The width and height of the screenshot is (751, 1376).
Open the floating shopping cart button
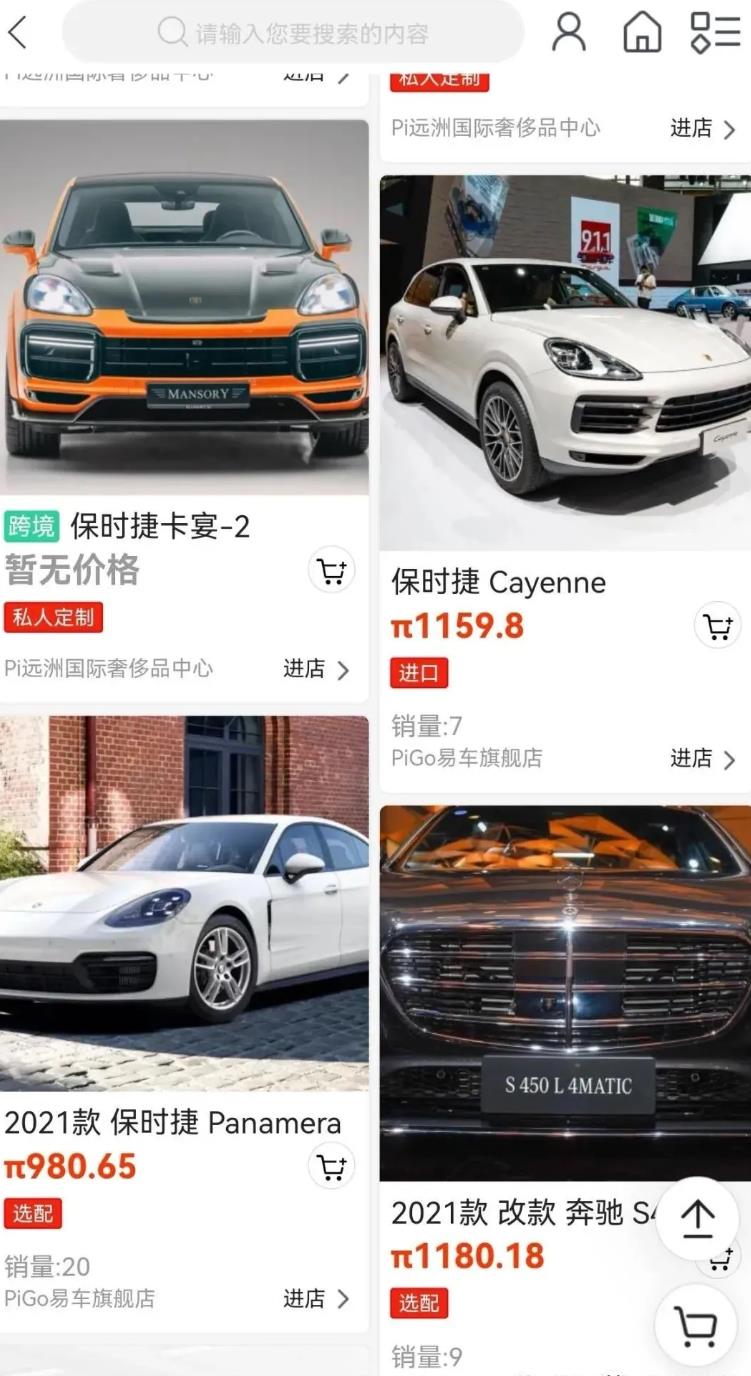pos(696,1326)
